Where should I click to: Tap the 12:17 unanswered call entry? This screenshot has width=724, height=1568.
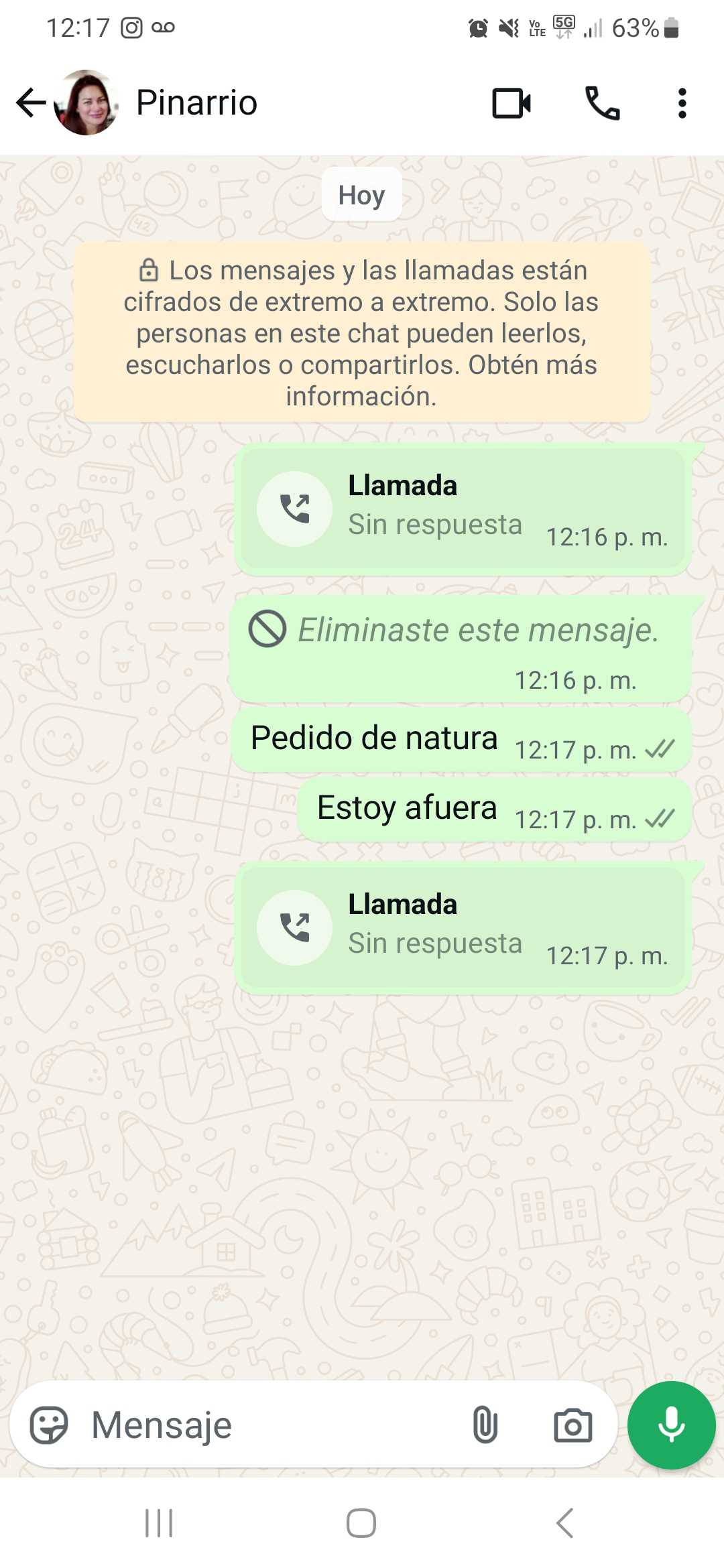coord(463,928)
